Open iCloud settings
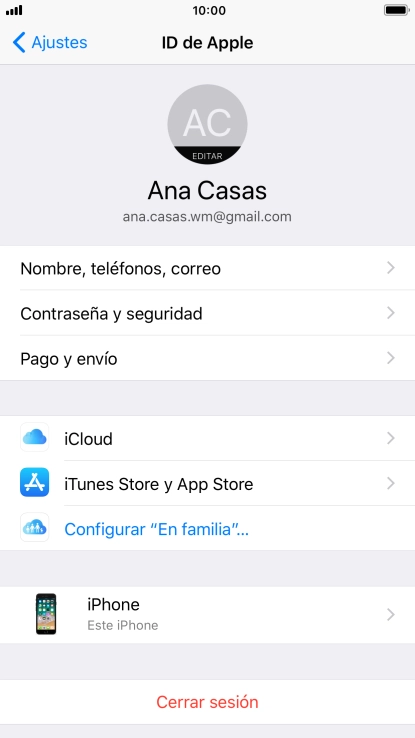415x738 pixels. [x=208, y=438]
